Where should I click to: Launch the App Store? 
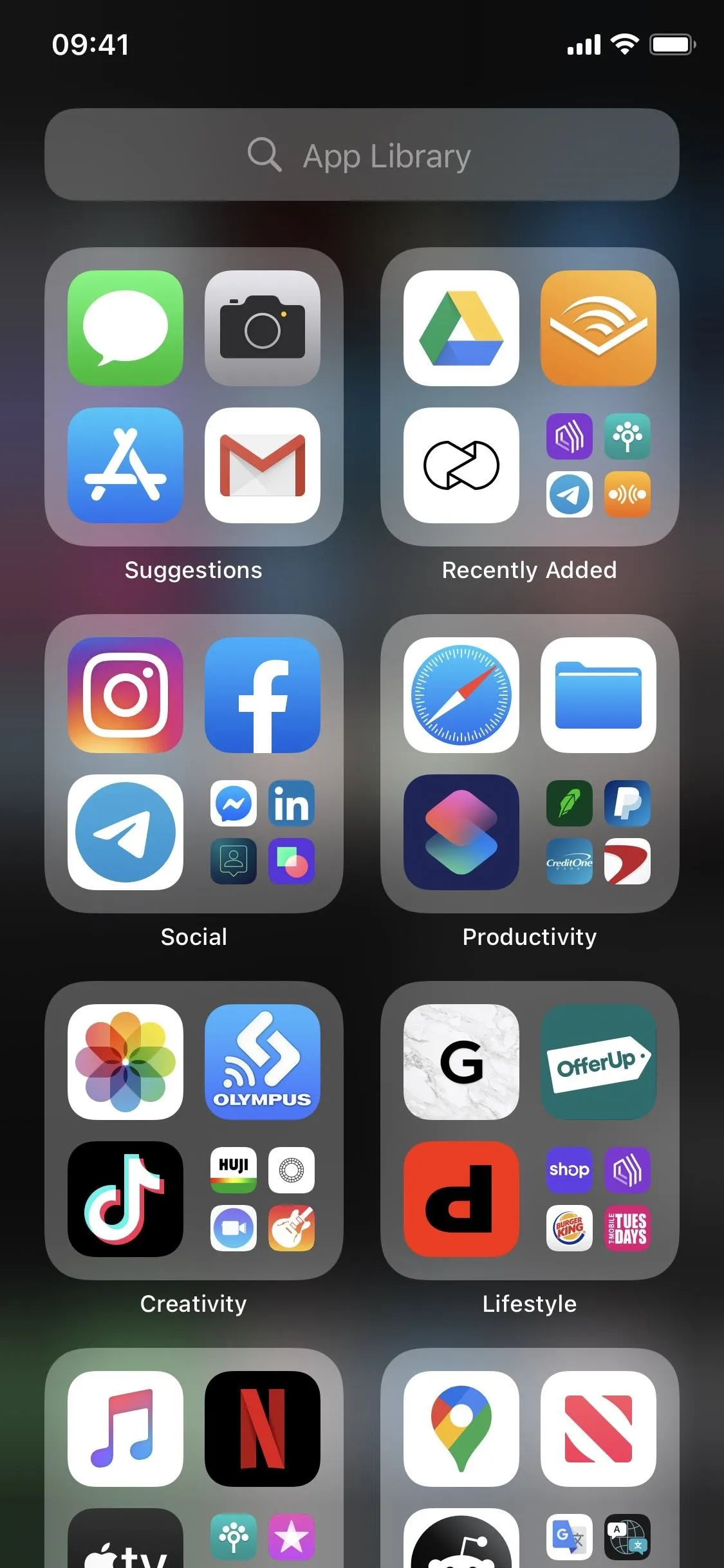click(x=125, y=465)
